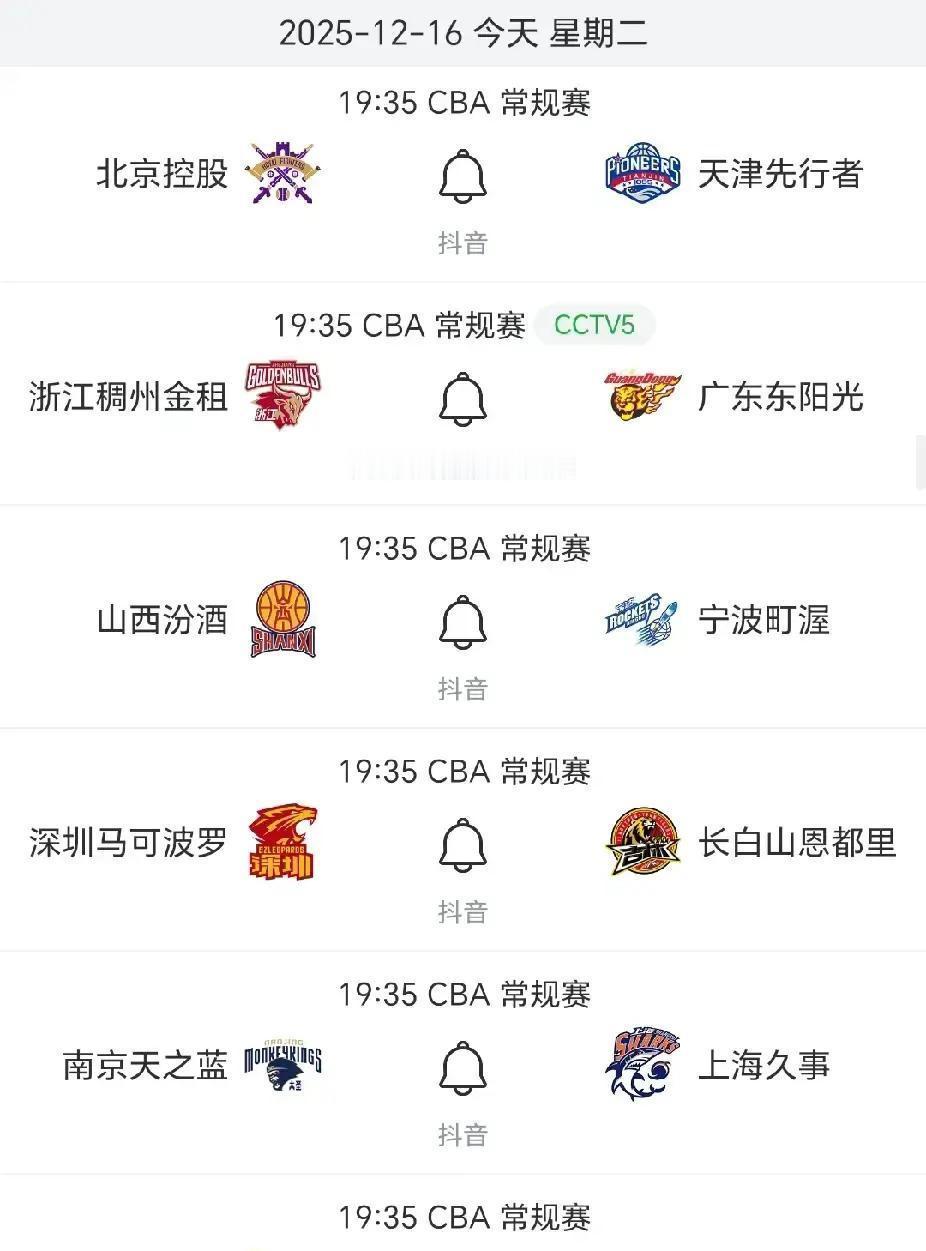Open the CCTV5 broadcast tag
The width and height of the screenshot is (926, 1251).
[x=596, y=324]
